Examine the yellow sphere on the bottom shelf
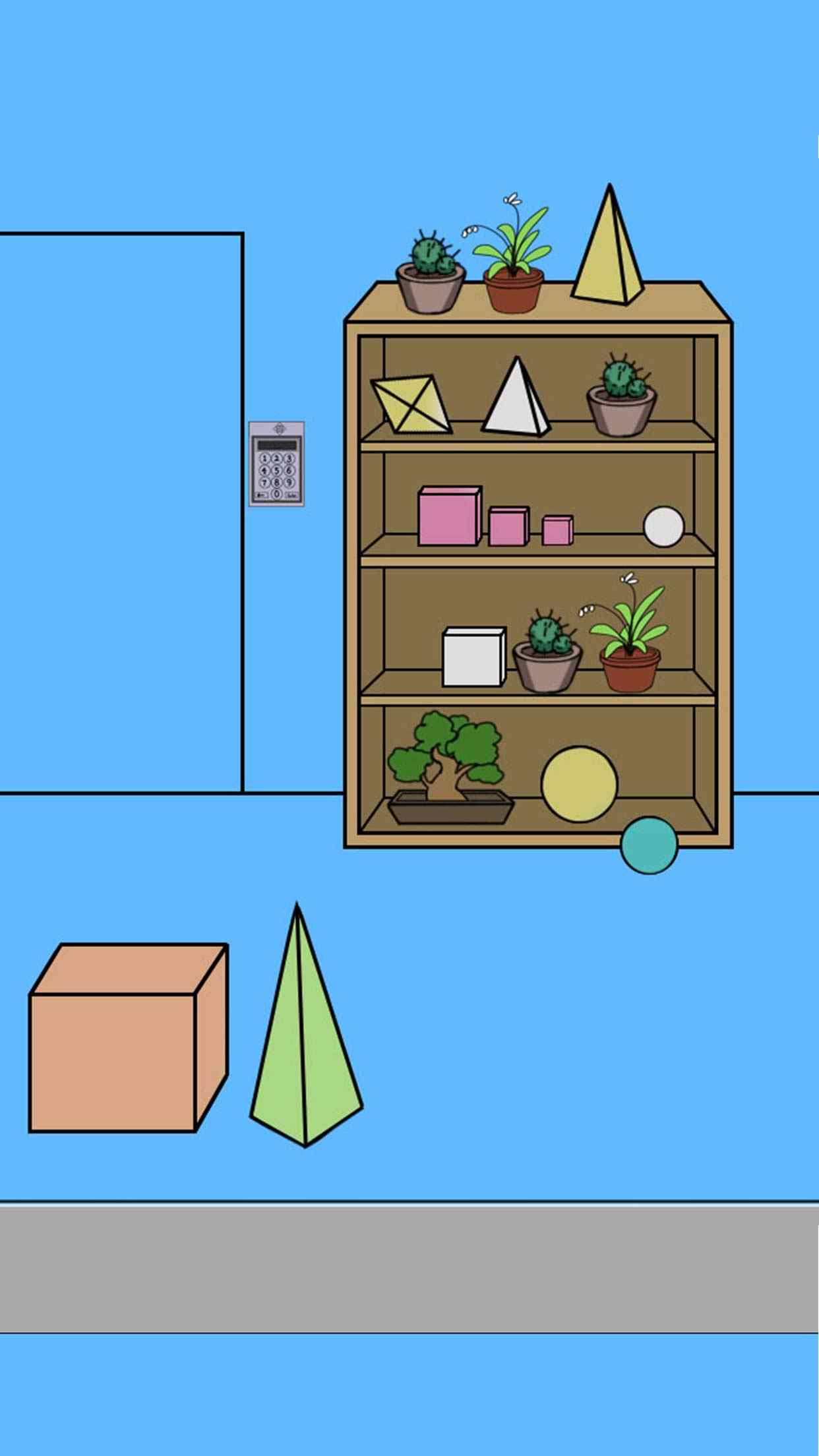 [x=579, y=784]
